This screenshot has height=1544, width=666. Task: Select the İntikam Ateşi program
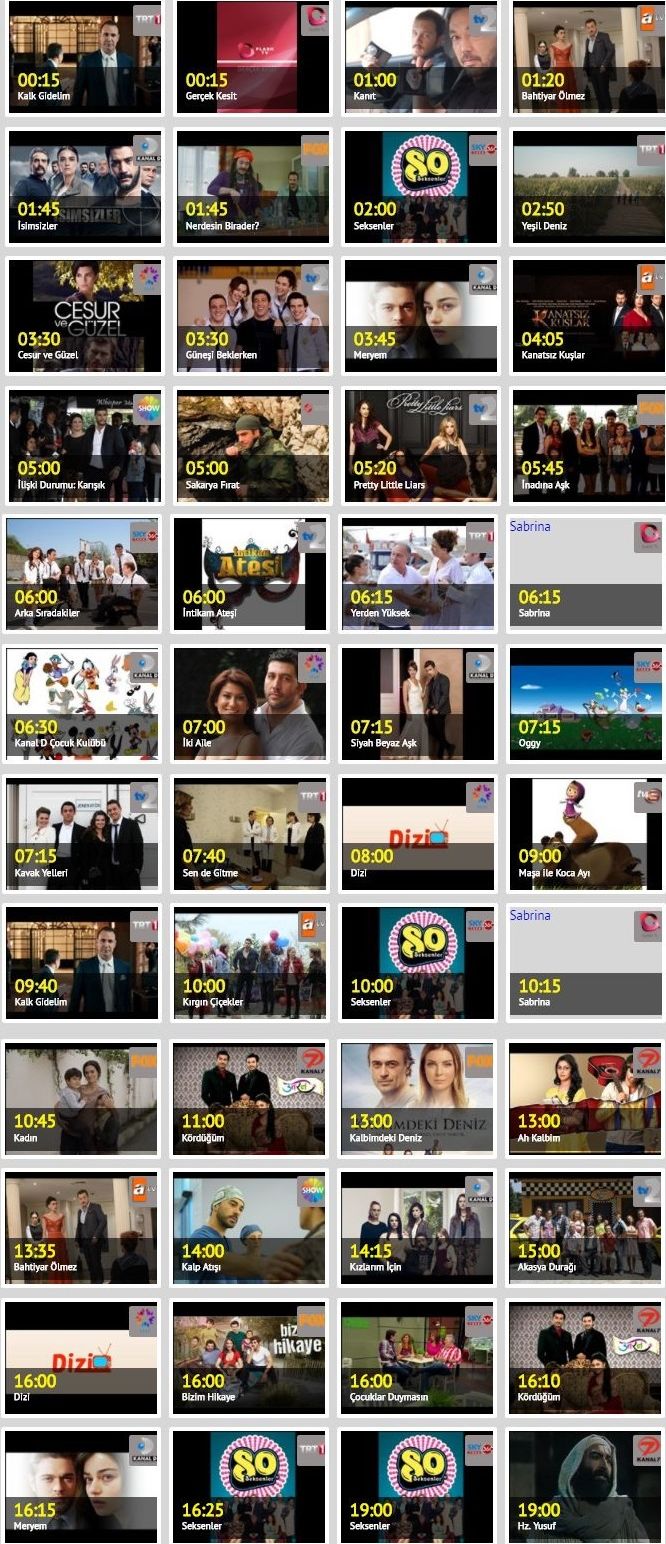250,574
